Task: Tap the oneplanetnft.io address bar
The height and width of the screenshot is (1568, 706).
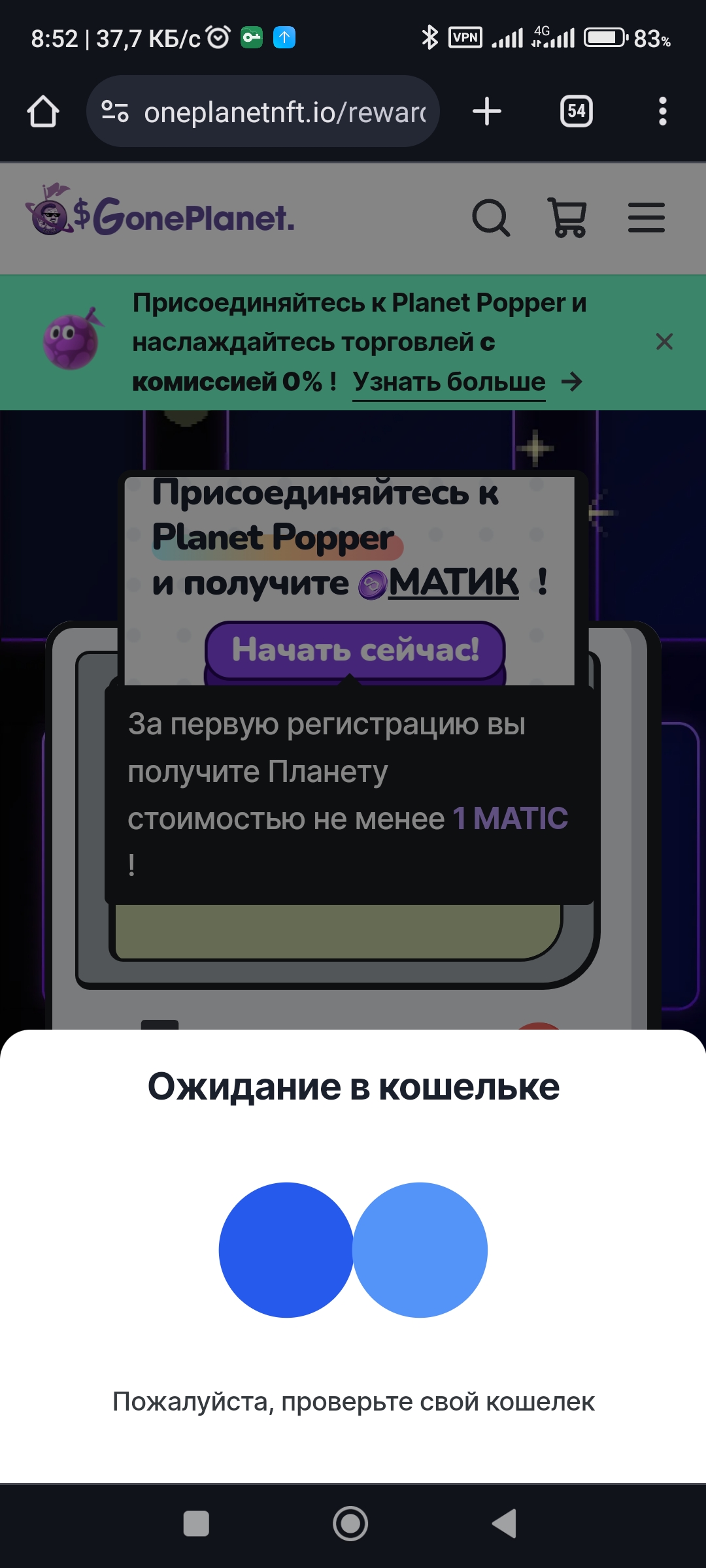Action: 275,112
